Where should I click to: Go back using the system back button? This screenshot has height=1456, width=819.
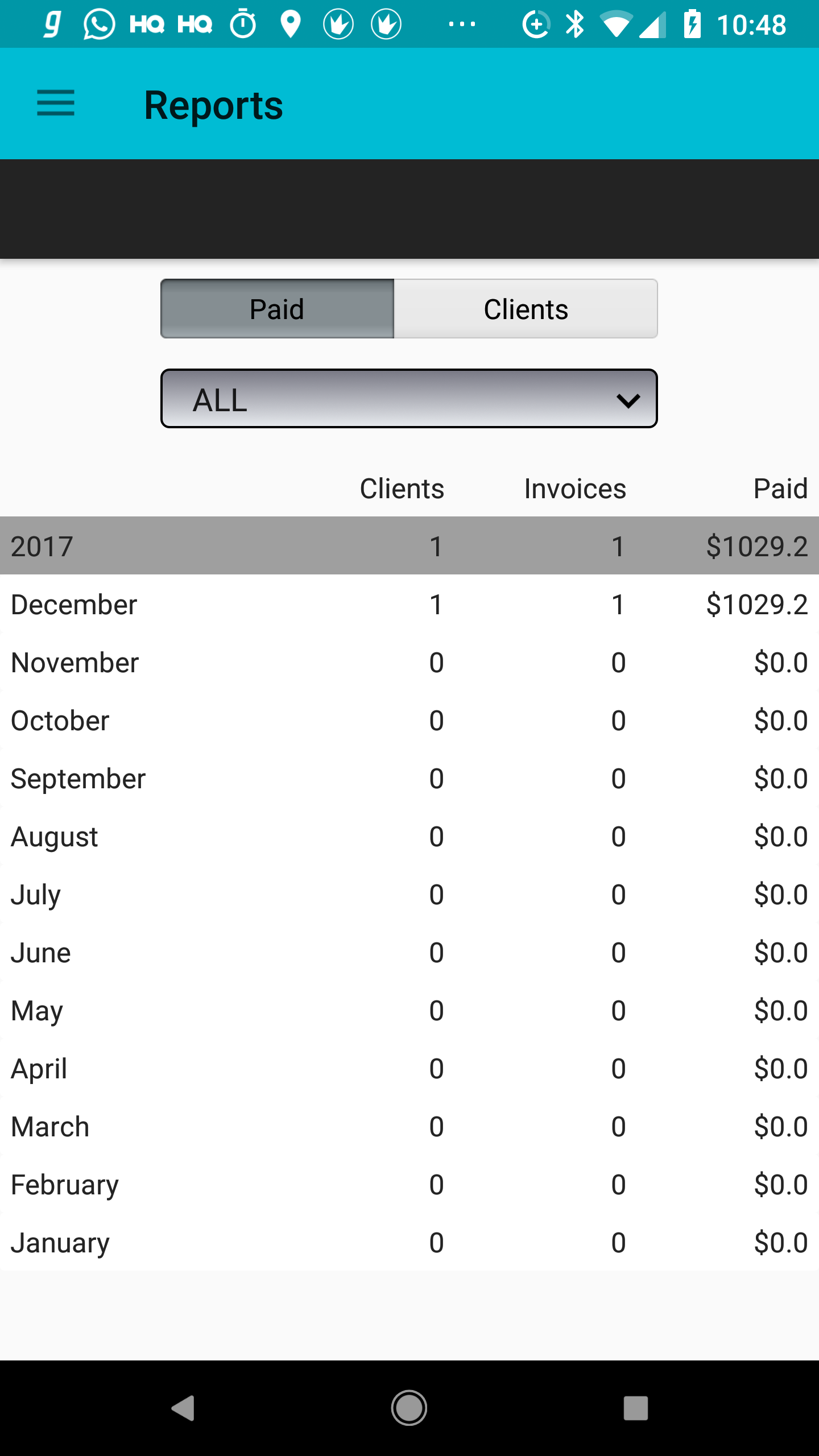183,1408
